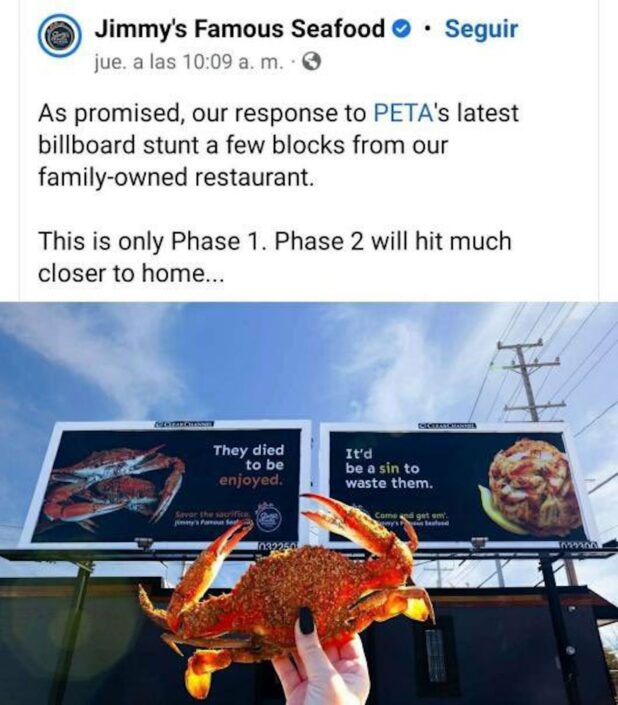Tap Seguir to follow the page
Image resolution: width=618 pixels, height=705 pixels.
[481, 28]
